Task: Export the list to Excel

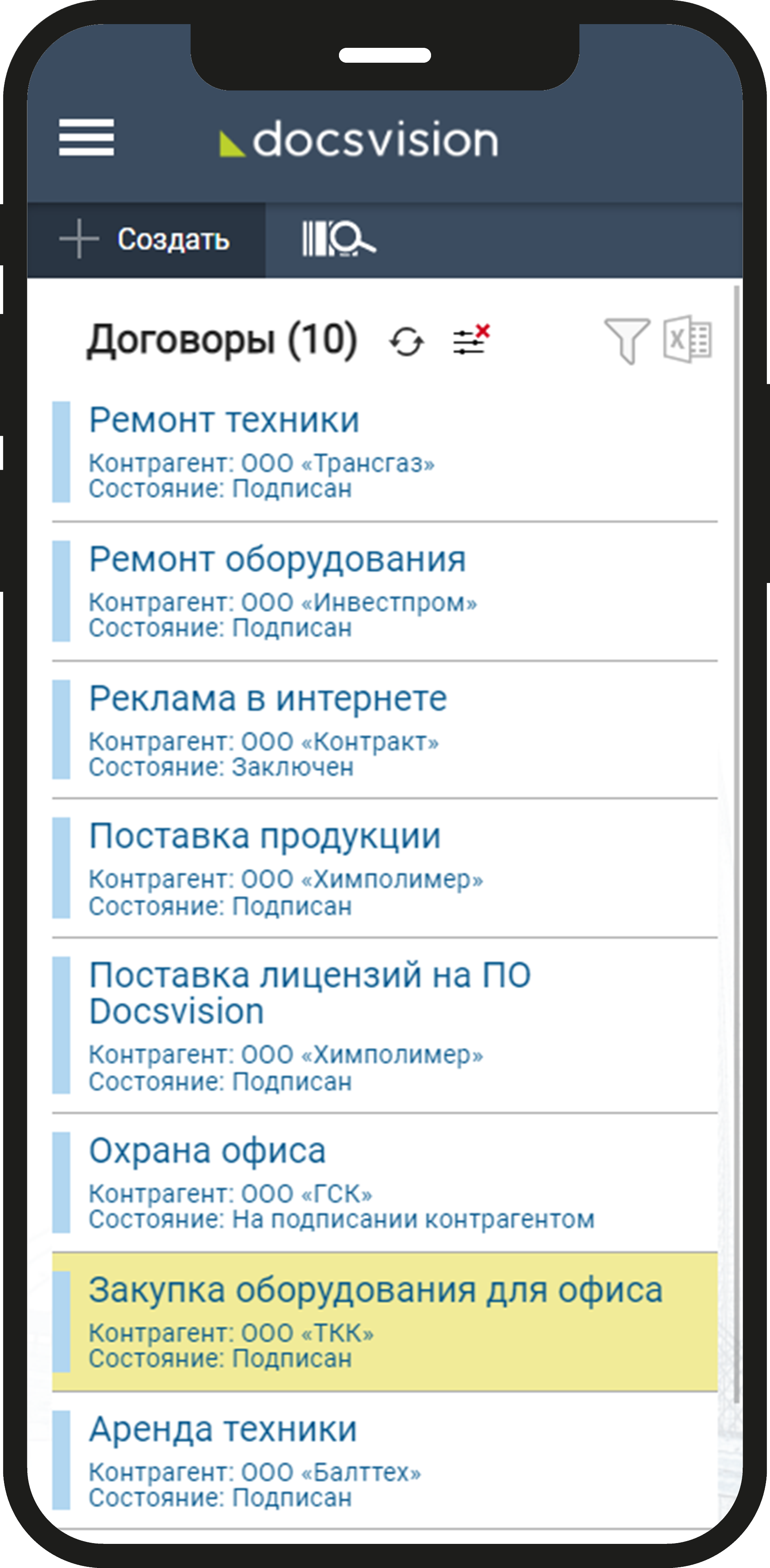Action: [x=687, y=339]
